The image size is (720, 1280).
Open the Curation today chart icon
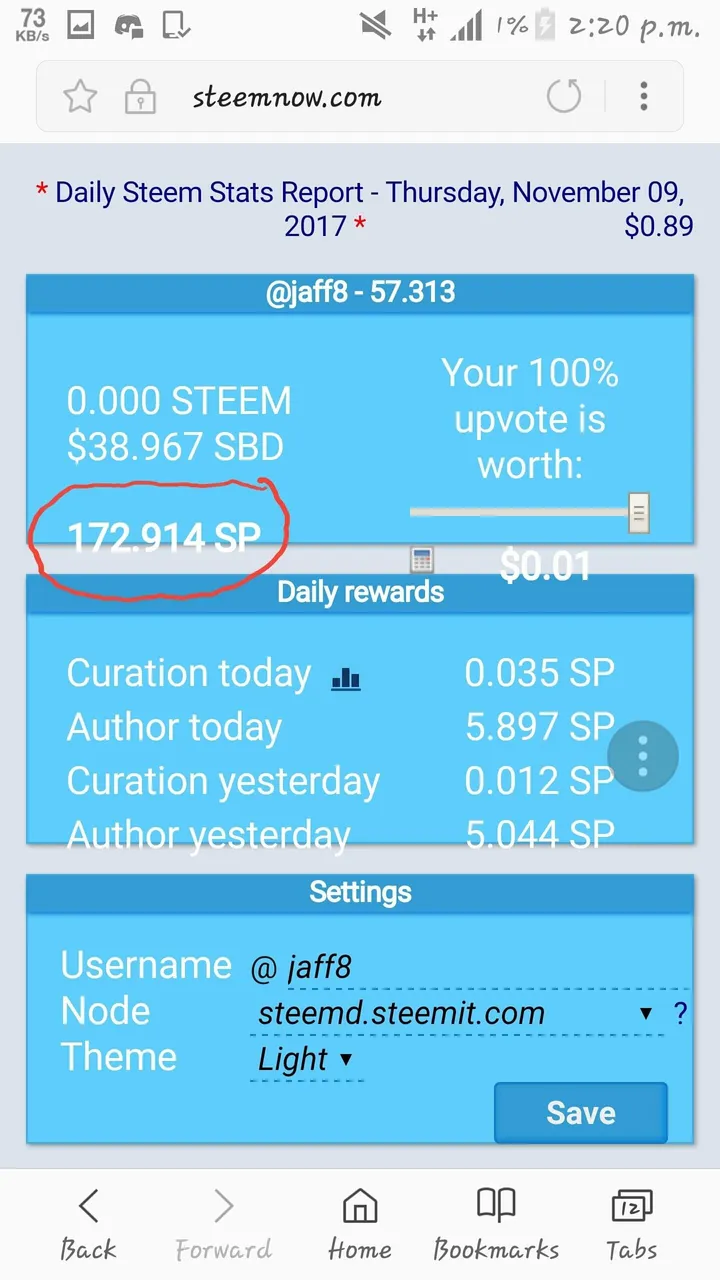click(x=346, y=679)
